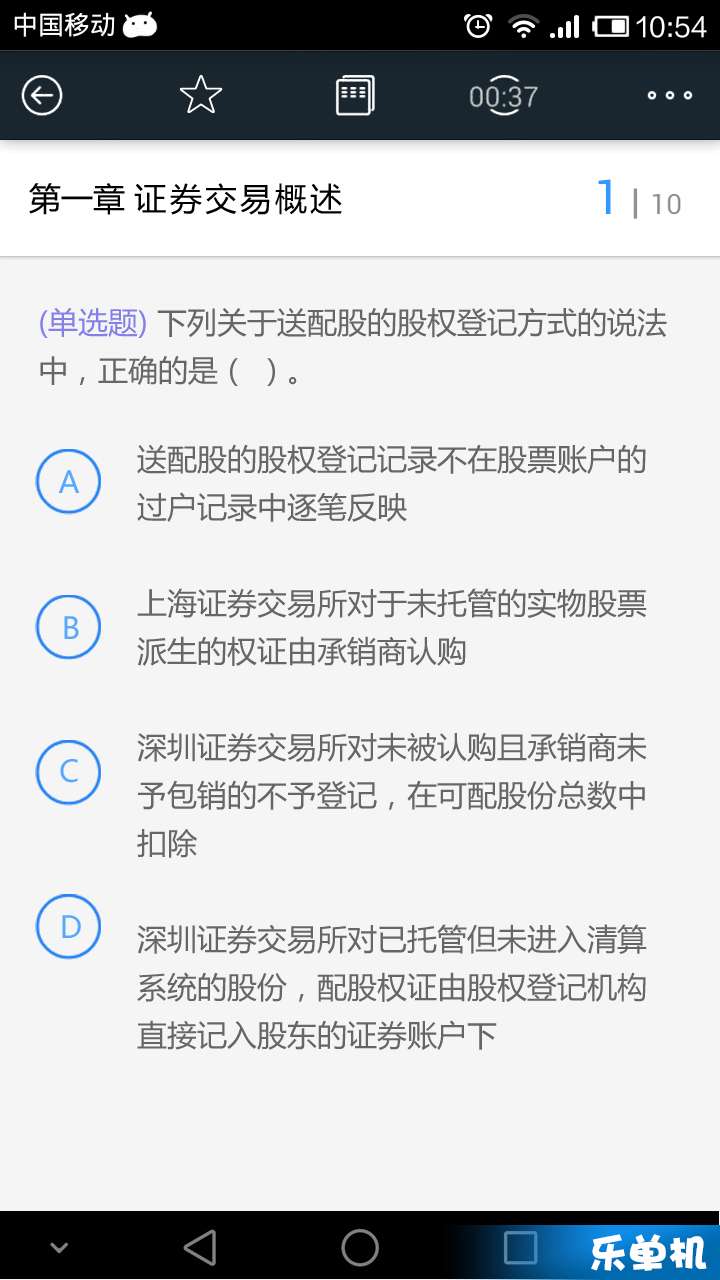Mark answer option D
Image resolution: width=720 pixels, height=1280 pixels.
click(68, 926)
